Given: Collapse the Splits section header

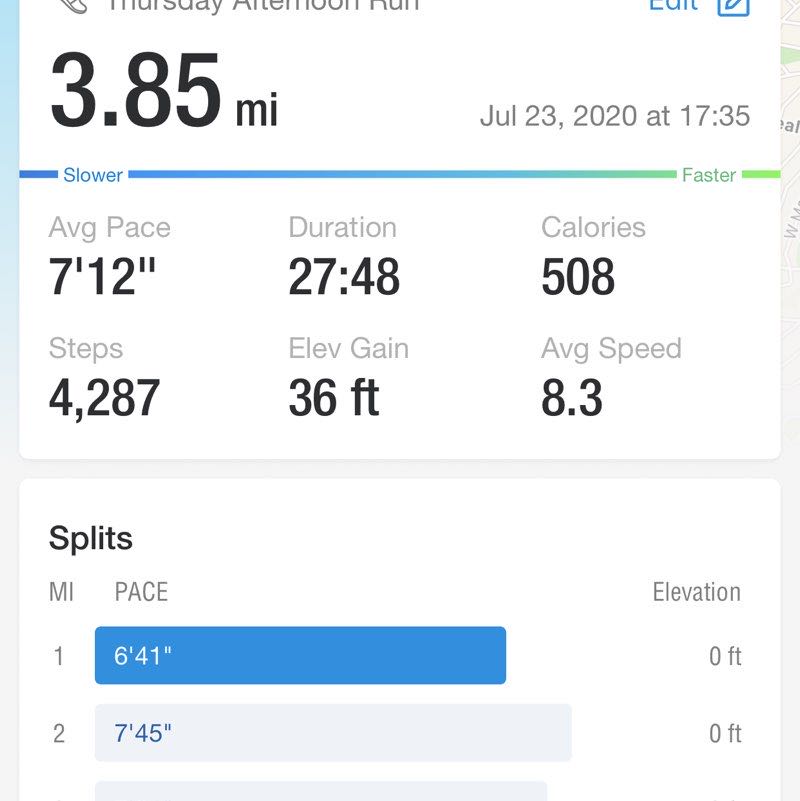Looking at the screenshot, I should click(91, 538).
